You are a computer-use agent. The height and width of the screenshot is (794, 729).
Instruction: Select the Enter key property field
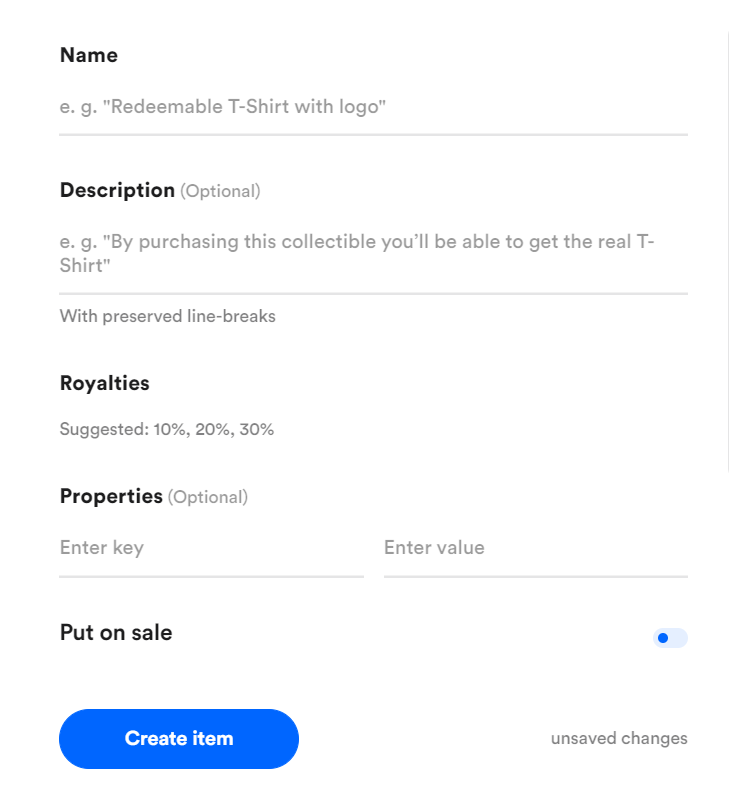[210, 548]
